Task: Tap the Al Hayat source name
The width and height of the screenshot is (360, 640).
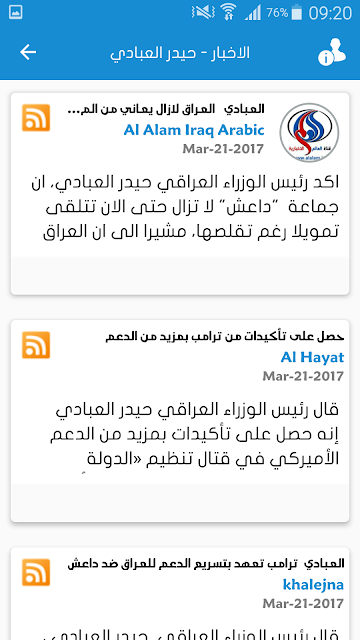Action: (312, 358)
